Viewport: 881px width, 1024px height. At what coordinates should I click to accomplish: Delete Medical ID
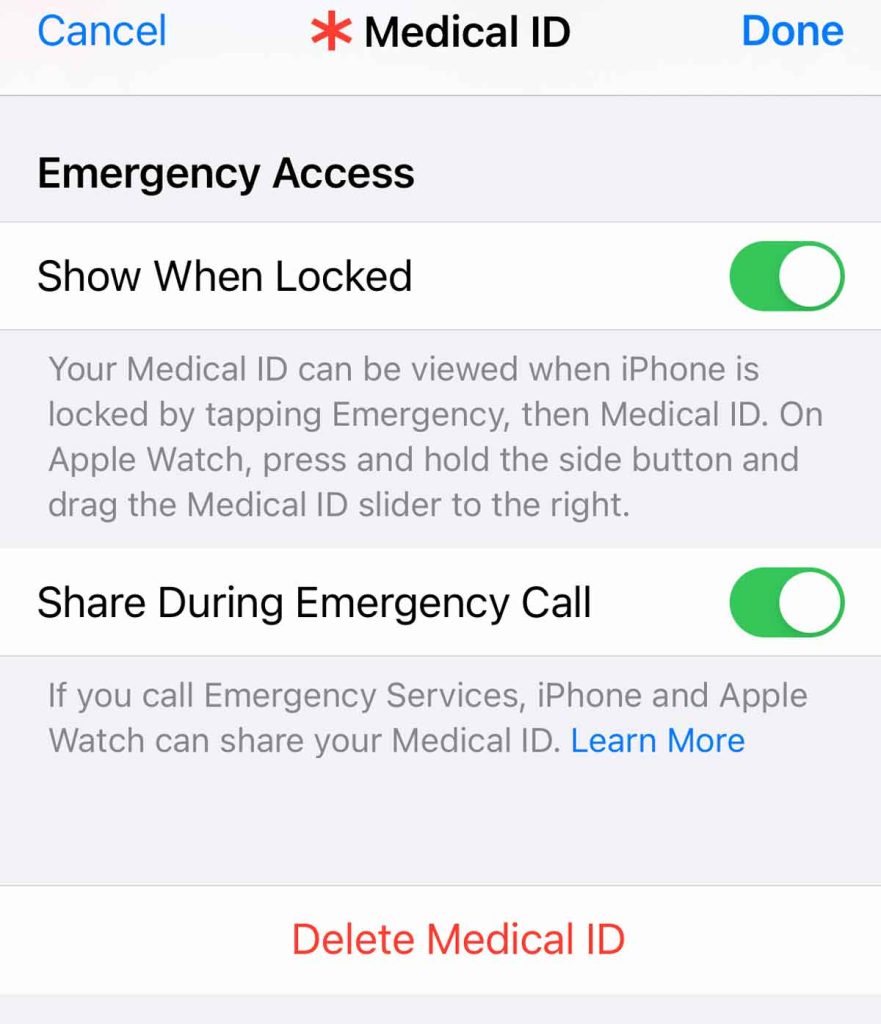coord(458,940)
